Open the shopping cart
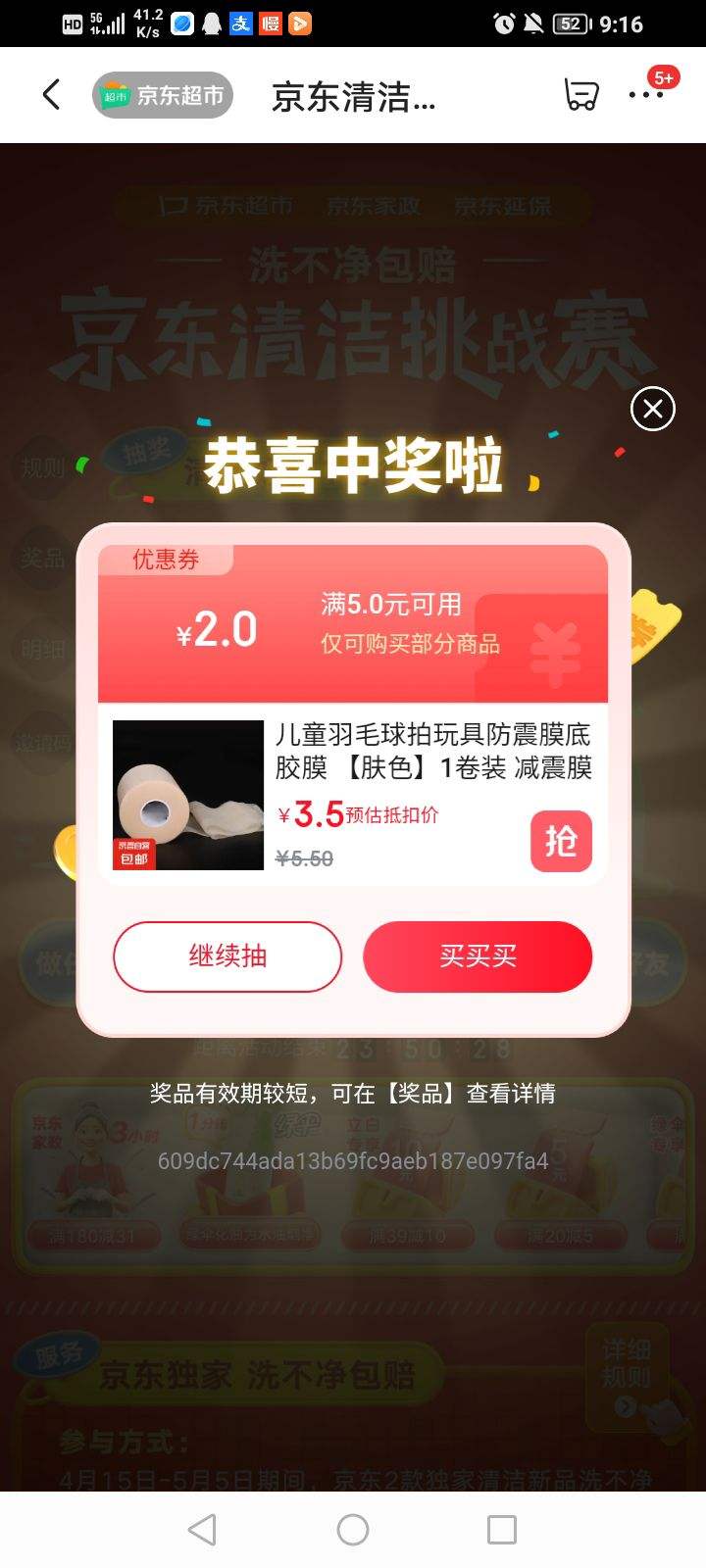This screenshot has height=1568, width=706. [580, 94]
